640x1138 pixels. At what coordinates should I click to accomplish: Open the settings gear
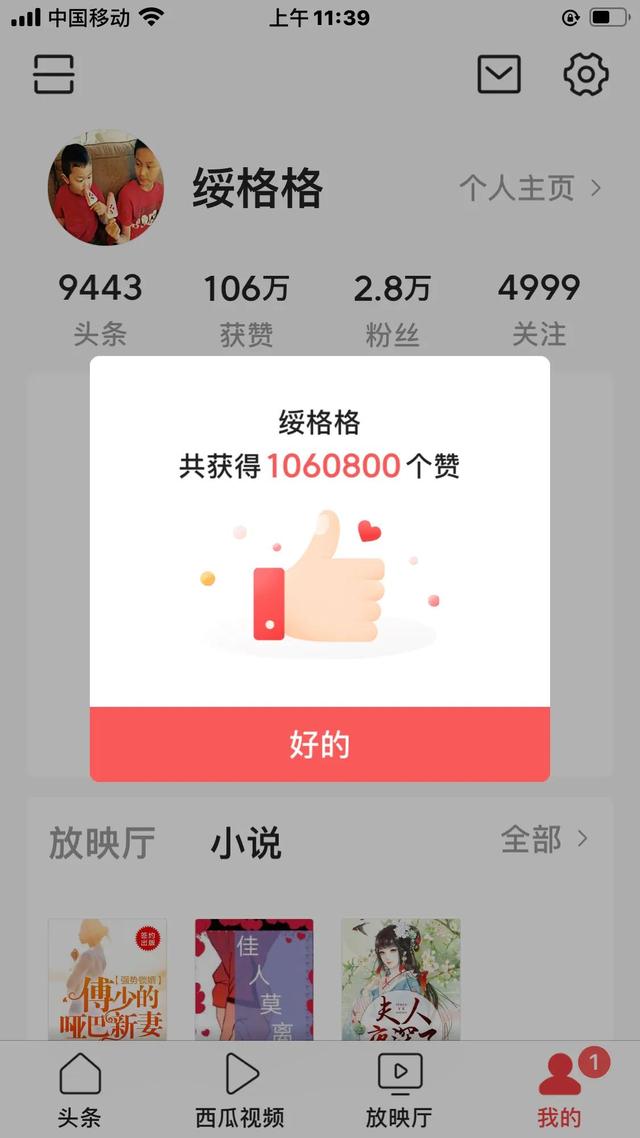tap(586, 74)
